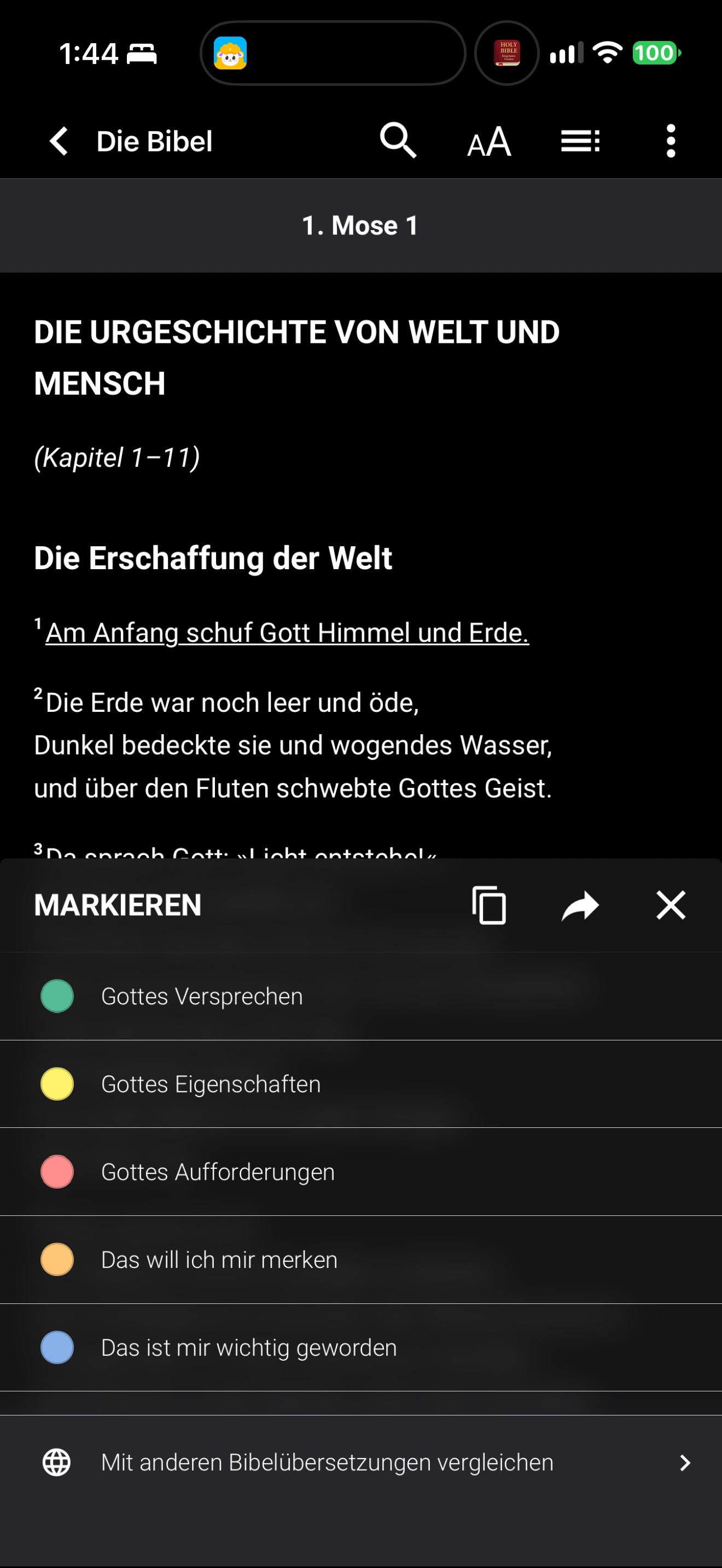Mark verse as Gottes Versprechen
The width and height of the screenshot is (722, 1568).
pos(361,997)
